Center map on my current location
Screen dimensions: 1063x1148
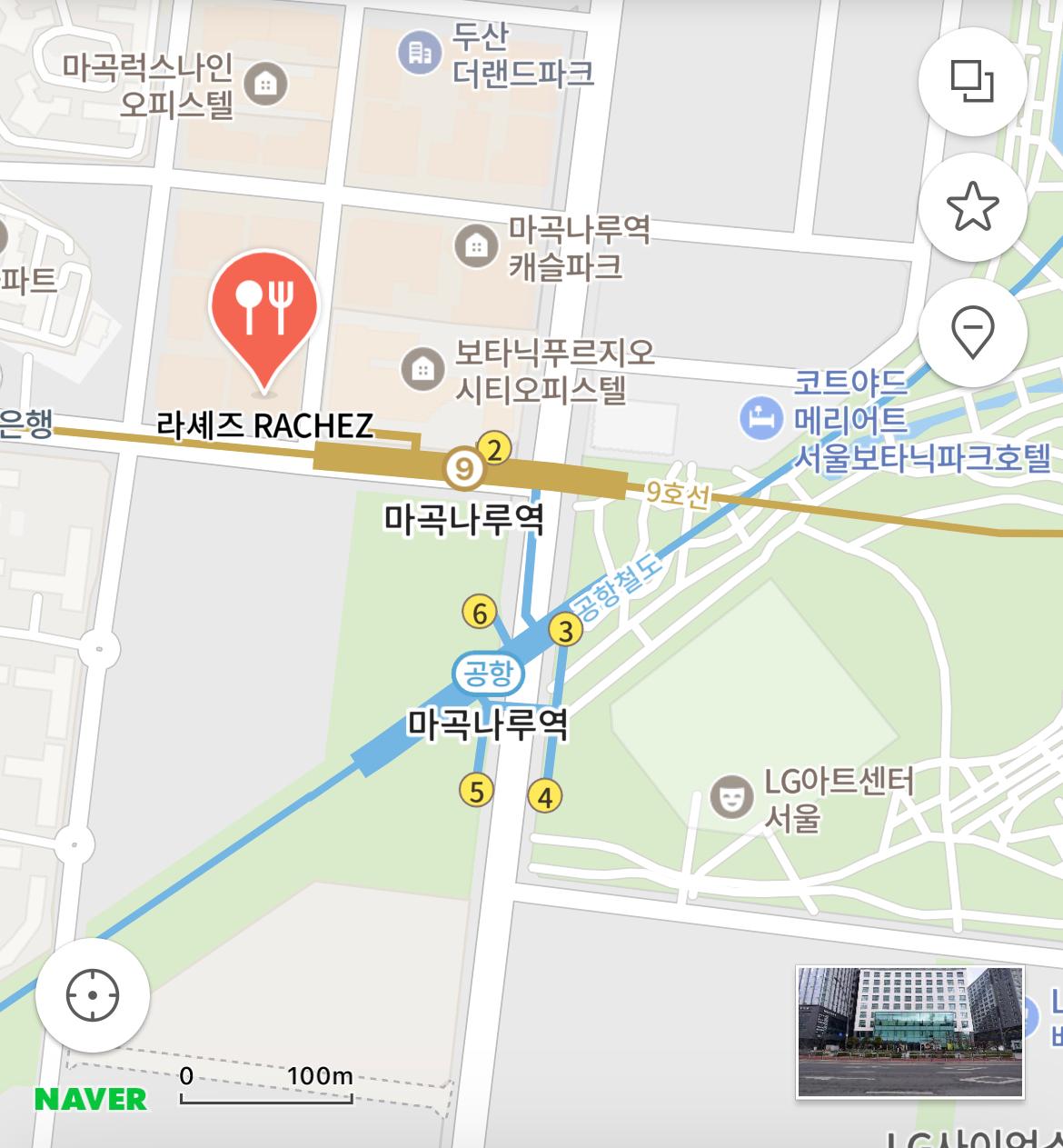tap(93, 995)
